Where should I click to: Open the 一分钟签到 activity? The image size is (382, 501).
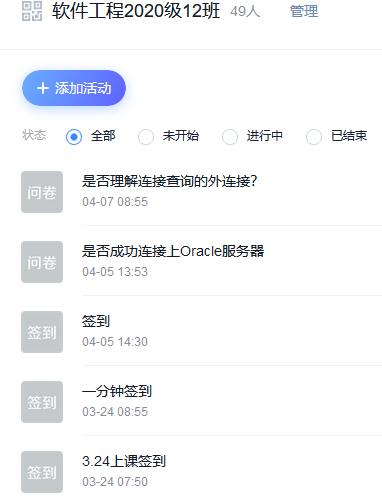point(201,402)
